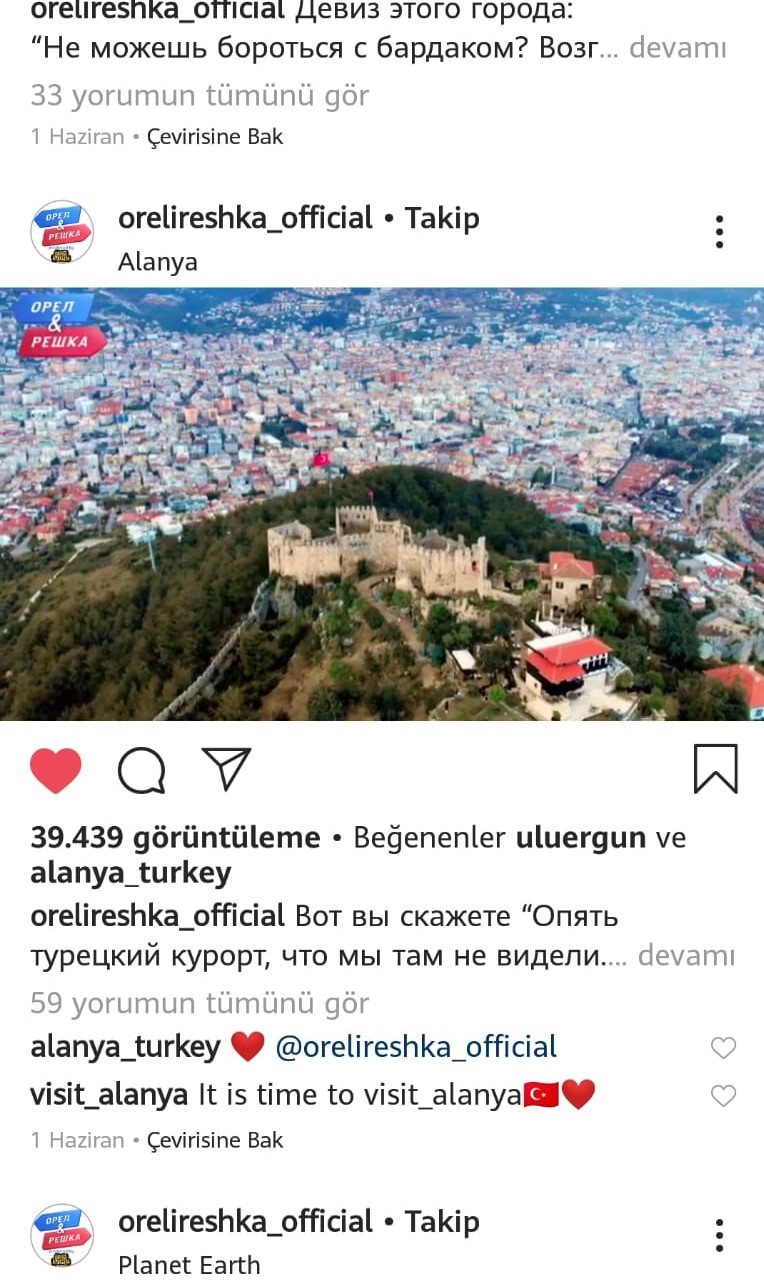
Task: Play the Alanya castle video
Action: pyautogui.click(x=382, y=504)
